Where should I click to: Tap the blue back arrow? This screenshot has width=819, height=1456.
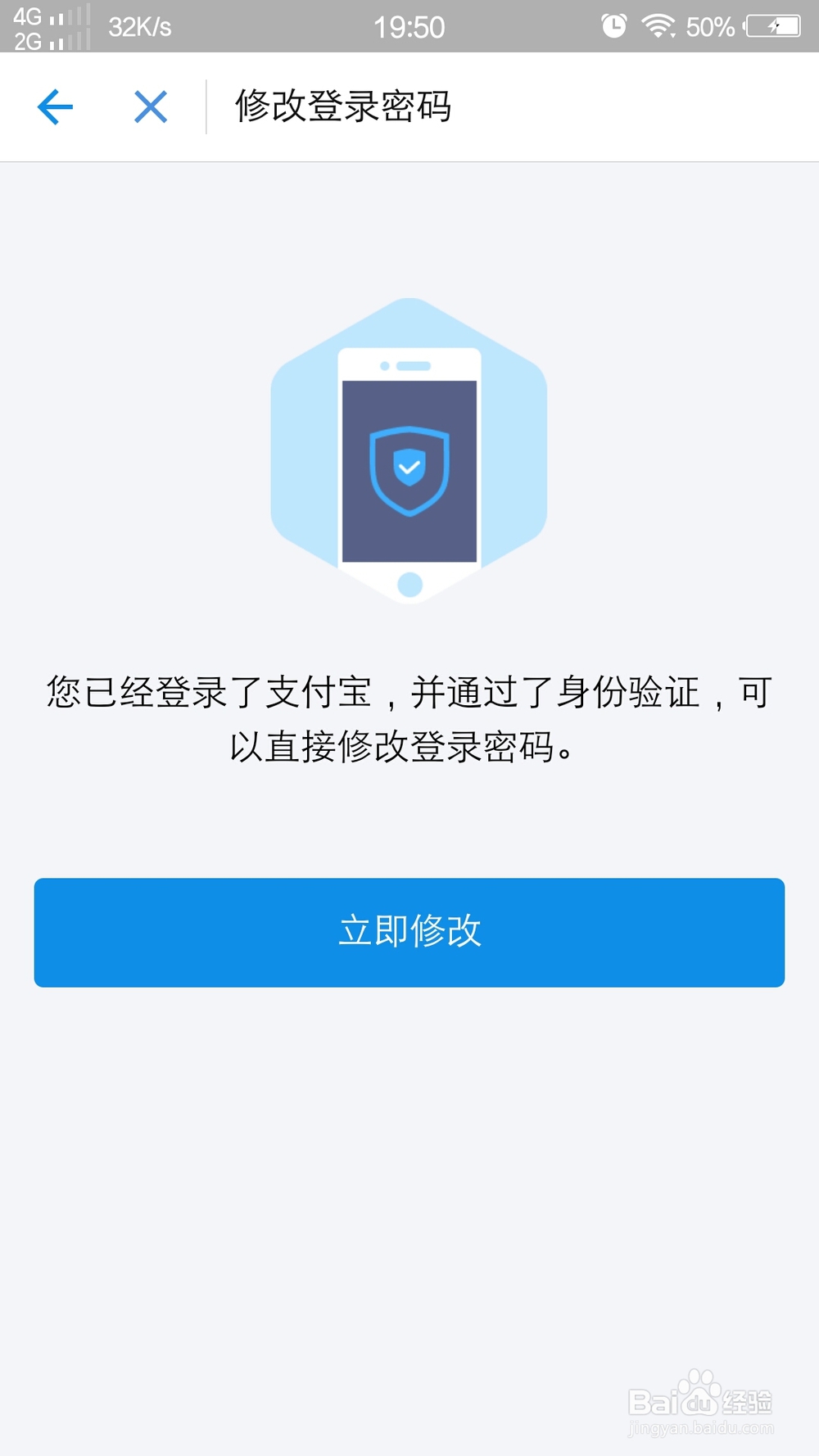coord(54,106)
